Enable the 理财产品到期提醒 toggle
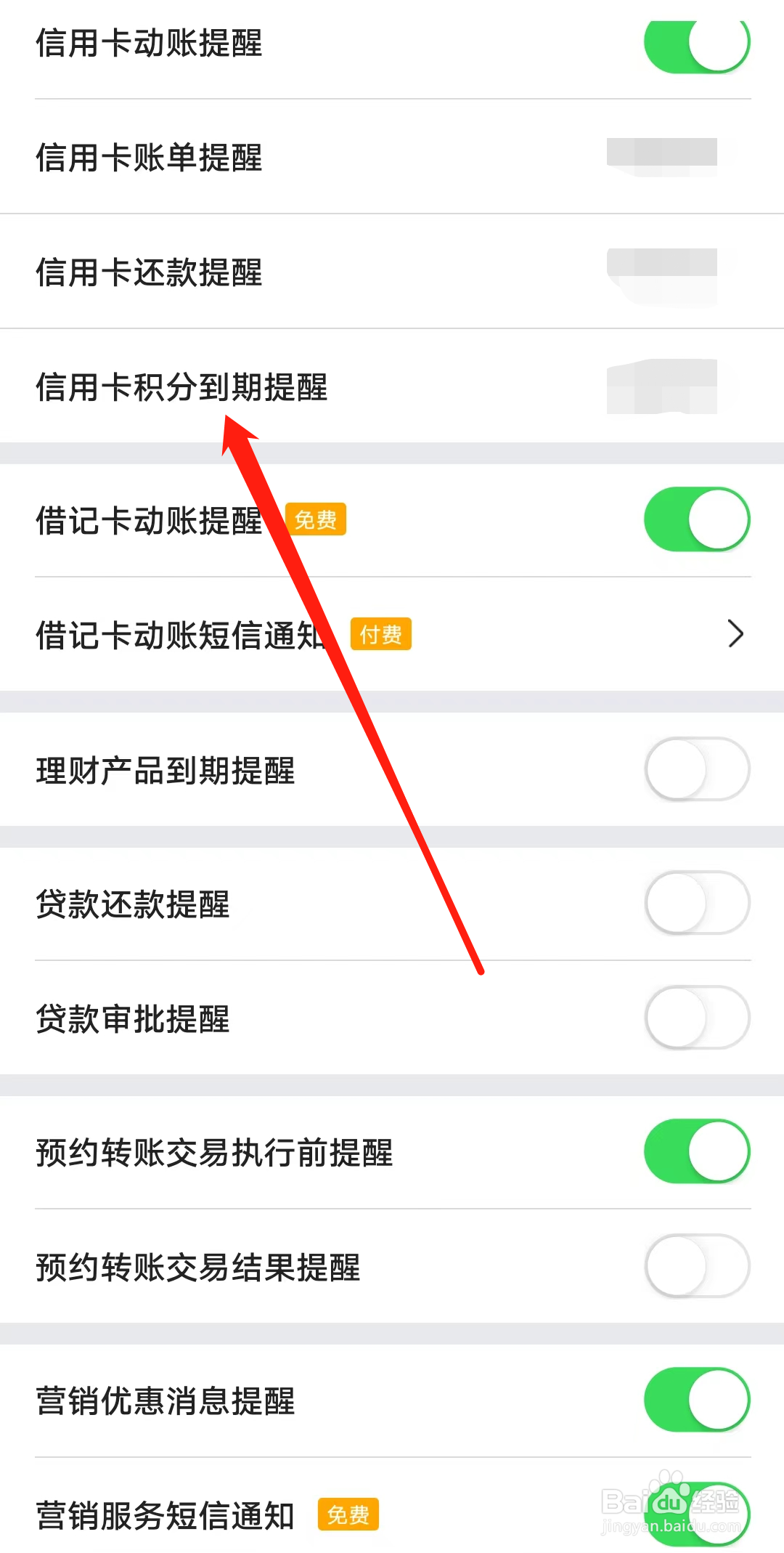 695,769
